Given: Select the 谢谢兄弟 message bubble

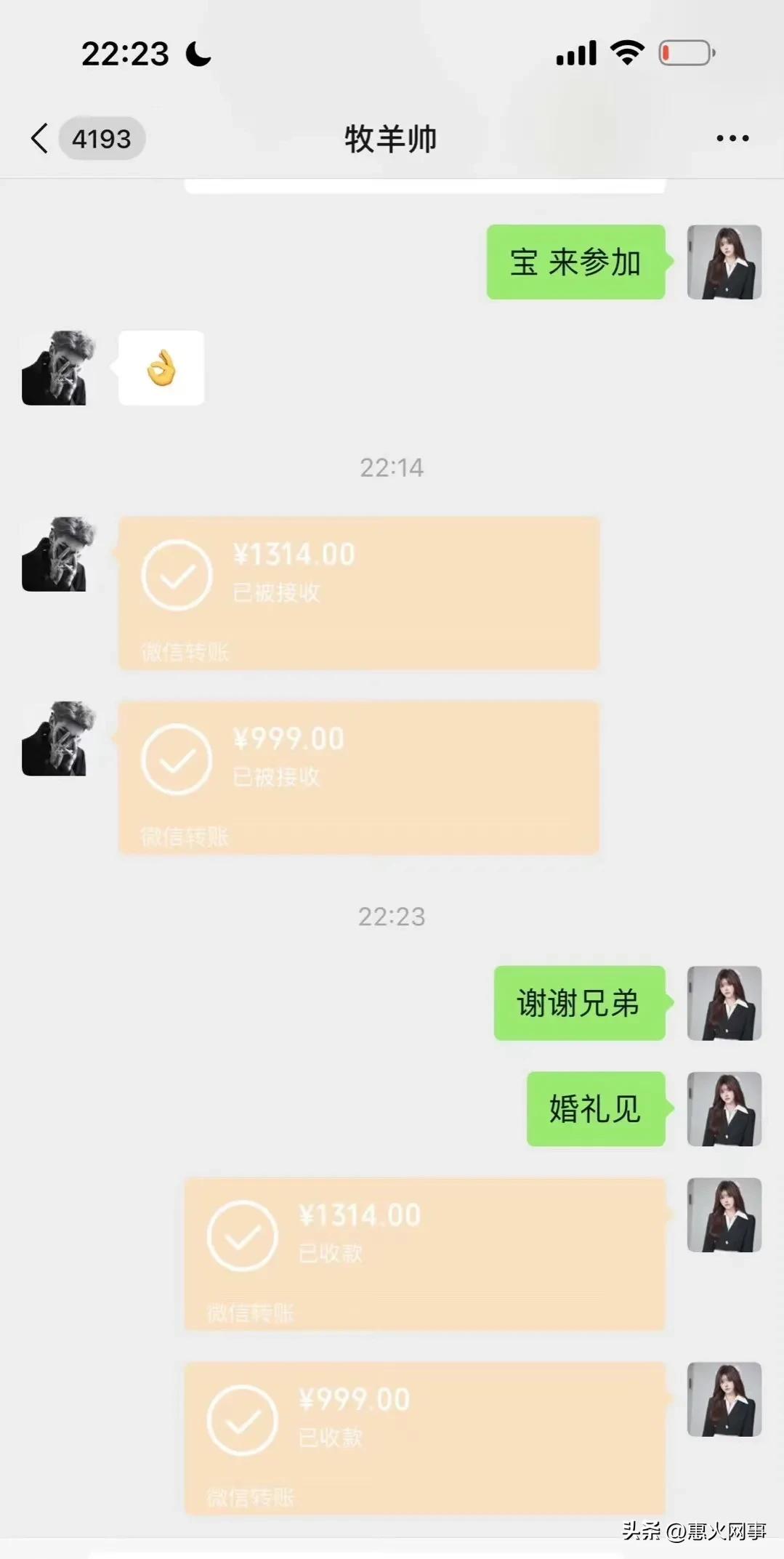Looking at the screenshot, I should [579, 1004].
